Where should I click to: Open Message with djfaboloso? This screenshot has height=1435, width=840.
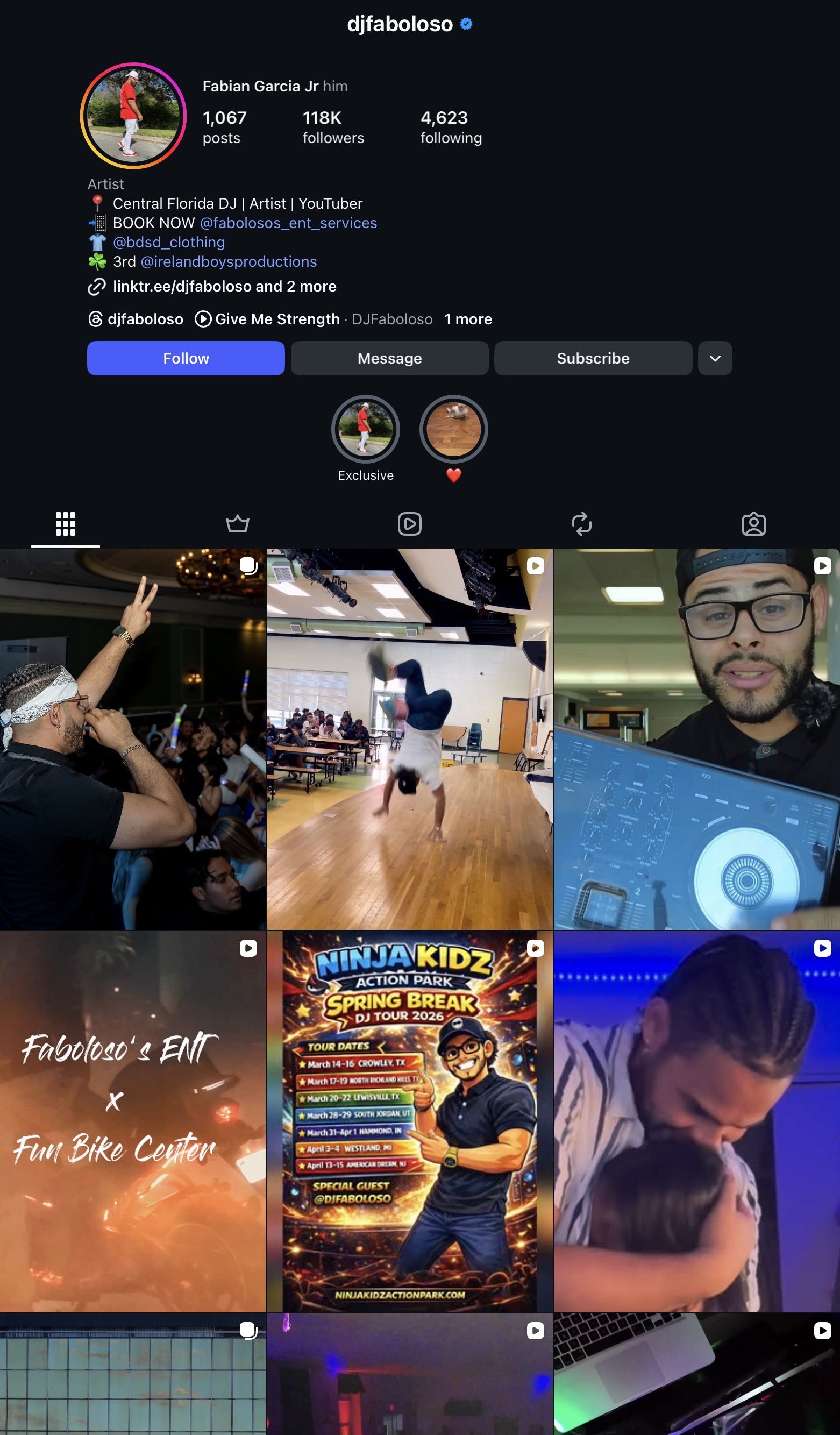(x=389, y=358)
